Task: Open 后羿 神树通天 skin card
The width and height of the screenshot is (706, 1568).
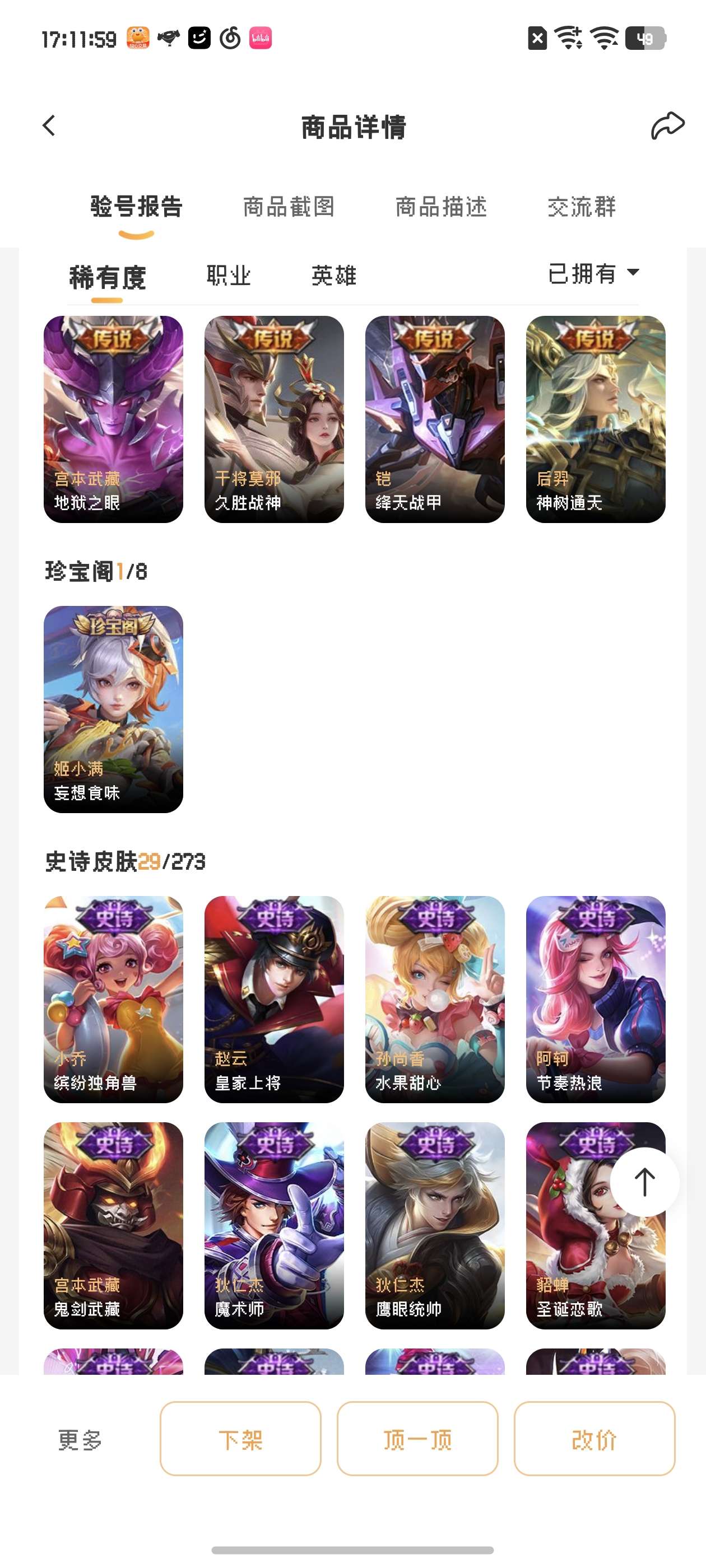Action: (x=596, y=419)
